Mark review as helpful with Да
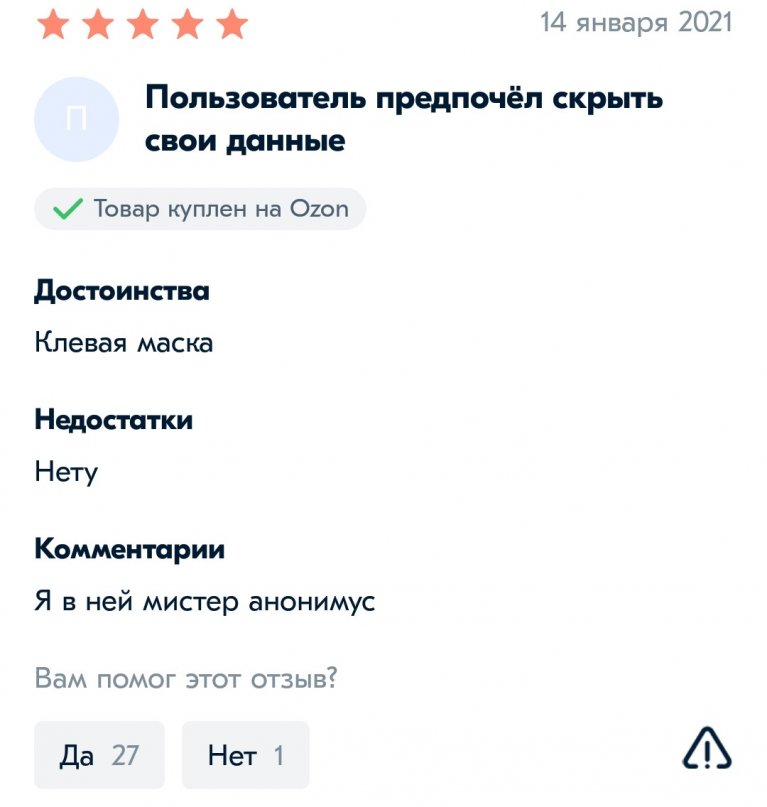 (x=99, y=755)
